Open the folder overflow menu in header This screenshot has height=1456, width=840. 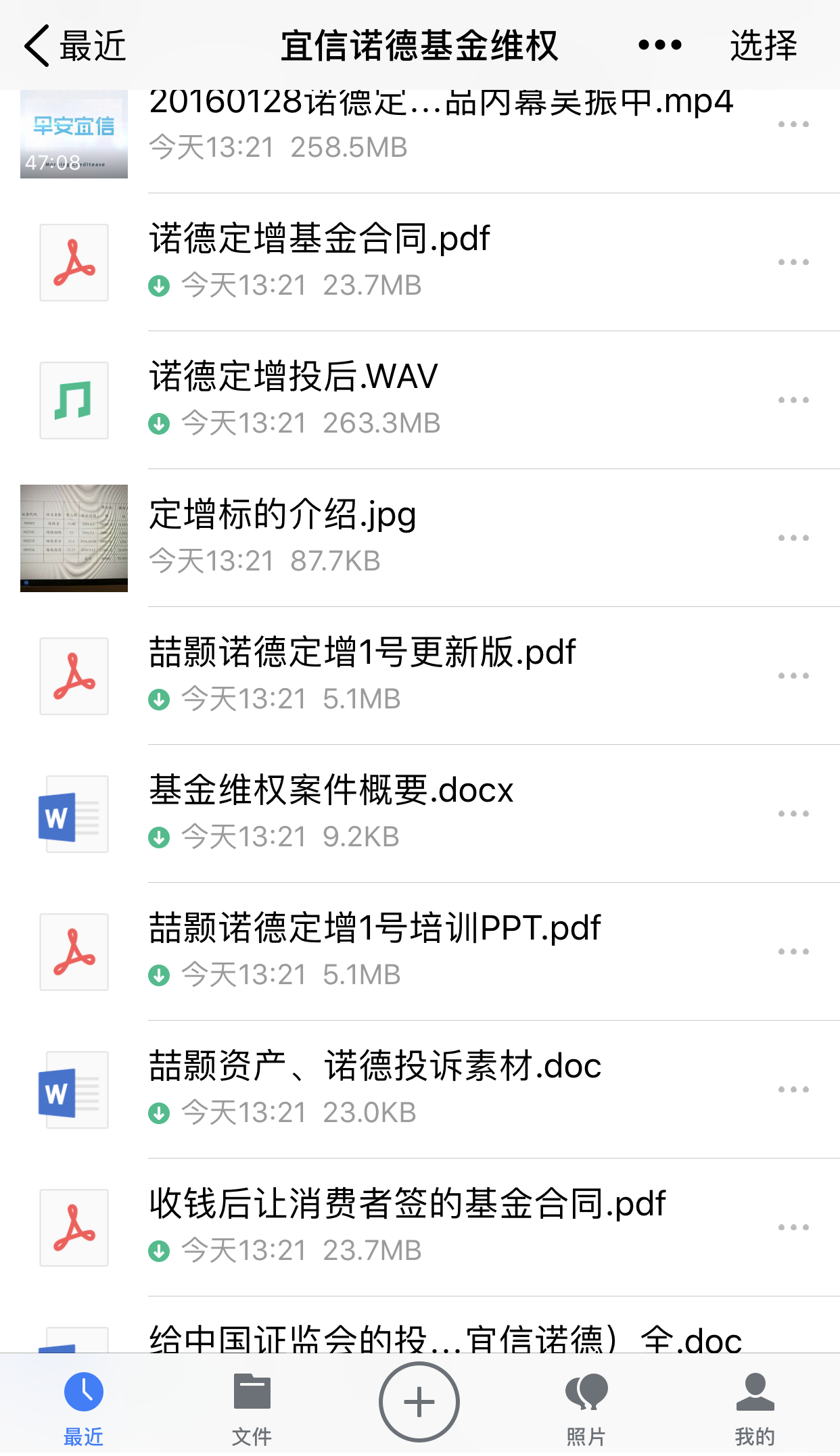point(659,46)
